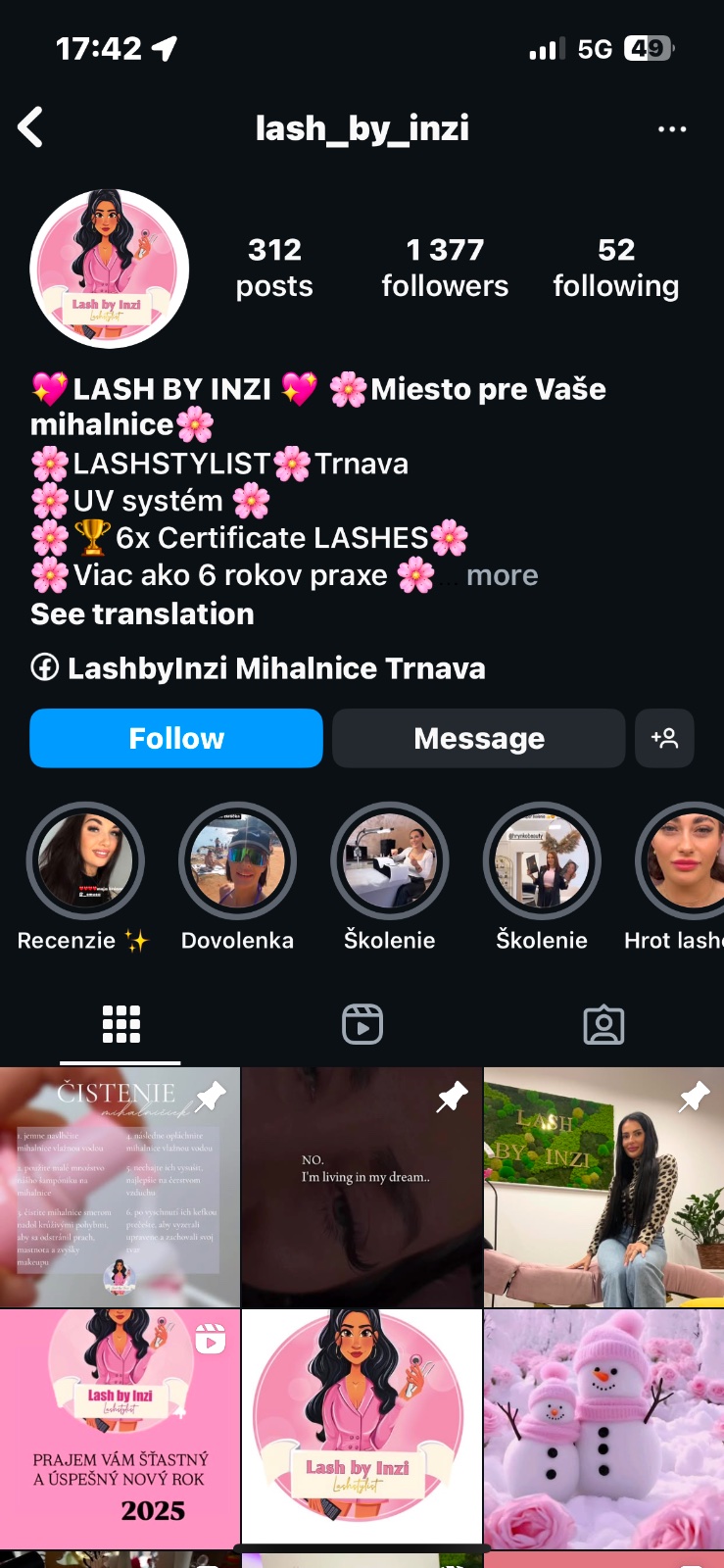724x1568 pixels.
Task: Open the pinned living in my dream post
Action: (362, 1188)
